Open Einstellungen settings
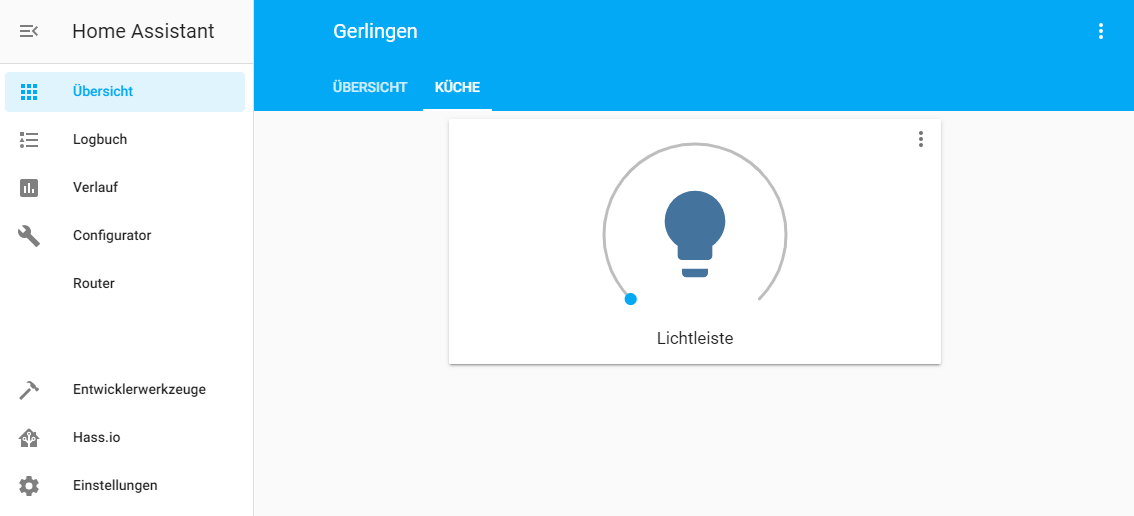The width and height of the screenshot is (1134, 516). (x=115, y=485)
